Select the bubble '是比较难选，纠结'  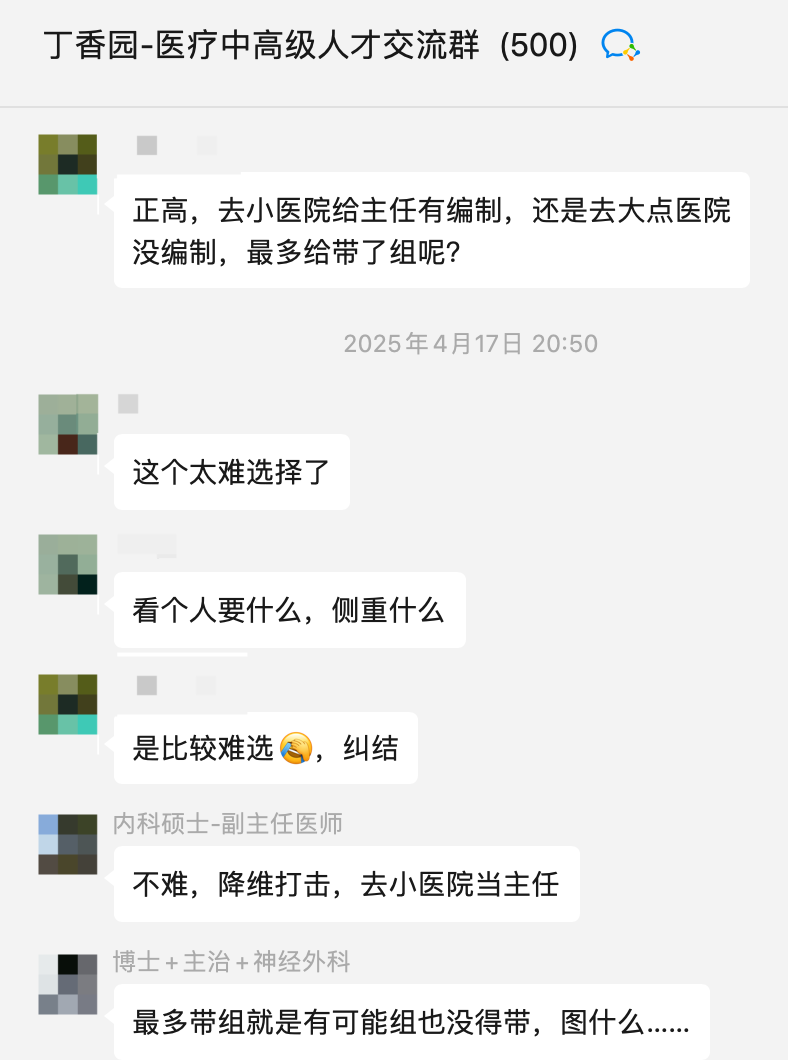point(265,747)
